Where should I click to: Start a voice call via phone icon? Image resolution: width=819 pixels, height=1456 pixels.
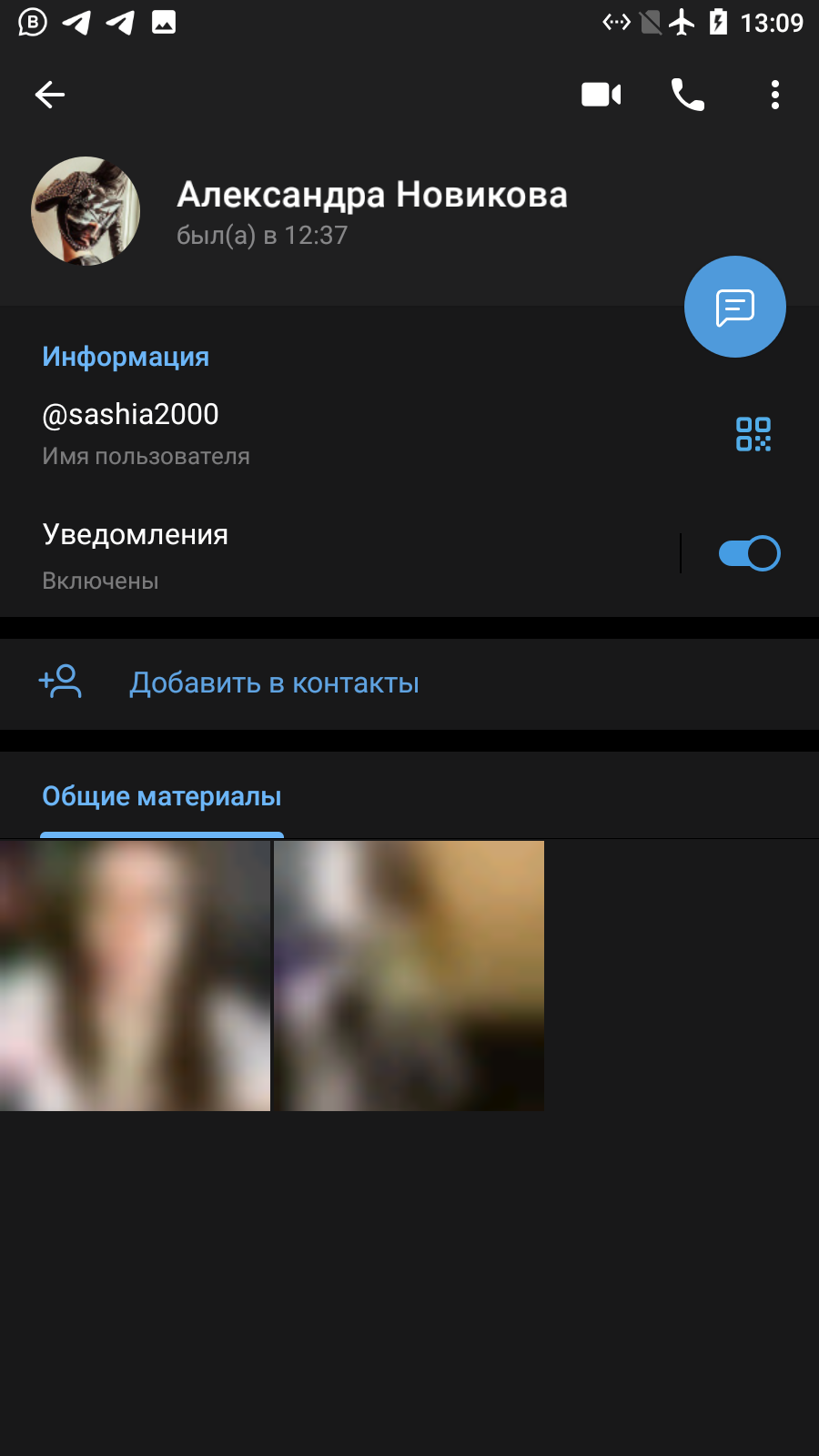(x=688, y=95)
